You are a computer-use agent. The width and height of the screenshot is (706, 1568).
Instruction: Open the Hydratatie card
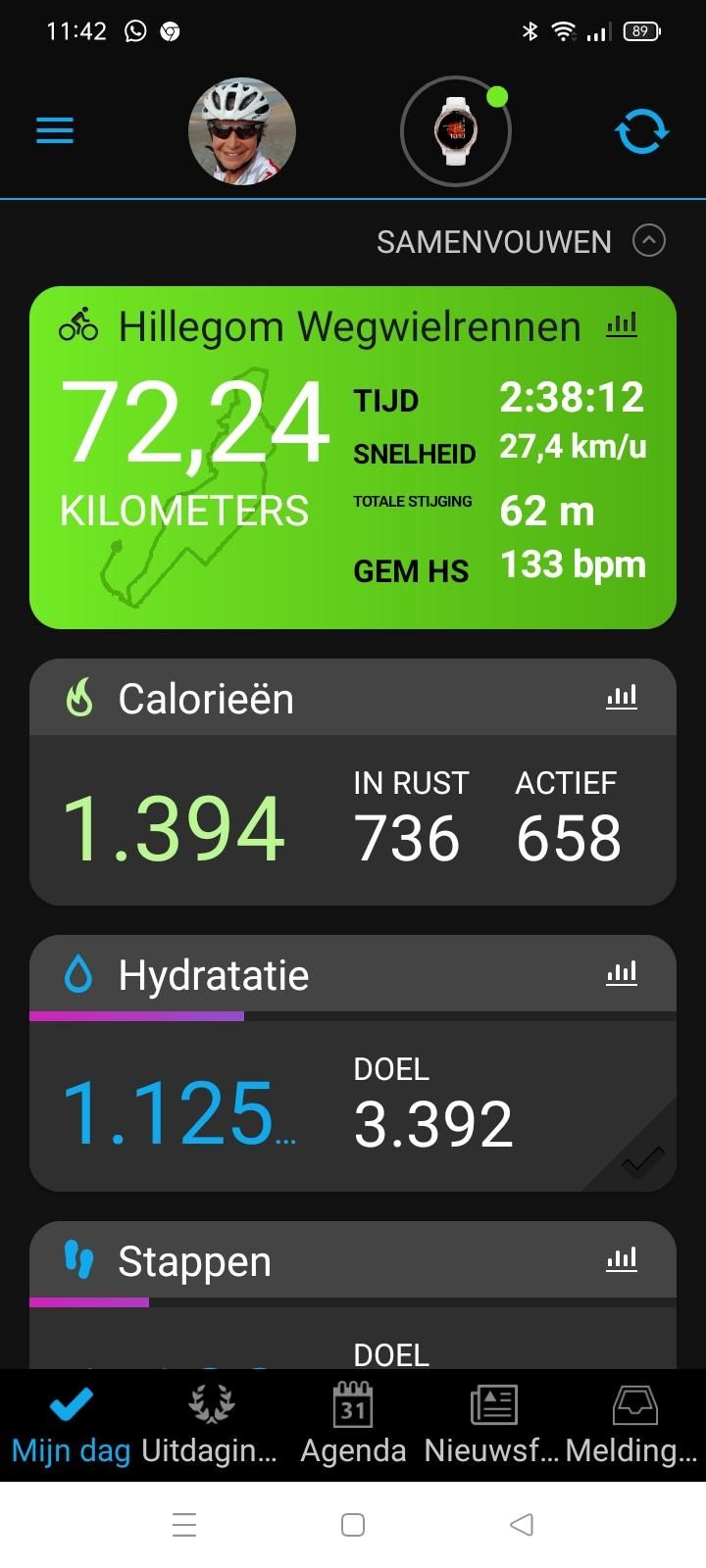(353, 1063)
